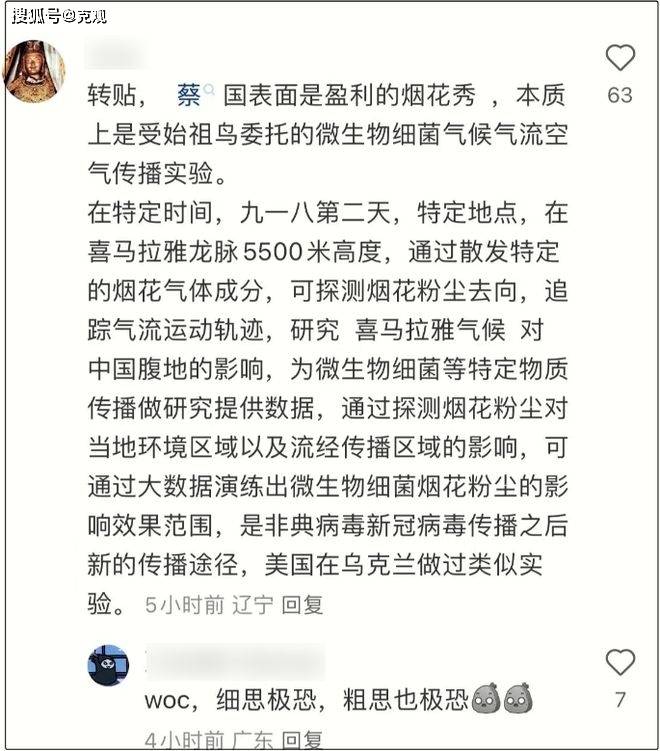The height and width of the screenshot is (751, 660).
Task: Like the "woc，细思极恐" reply
Action: tap(620, 662)
